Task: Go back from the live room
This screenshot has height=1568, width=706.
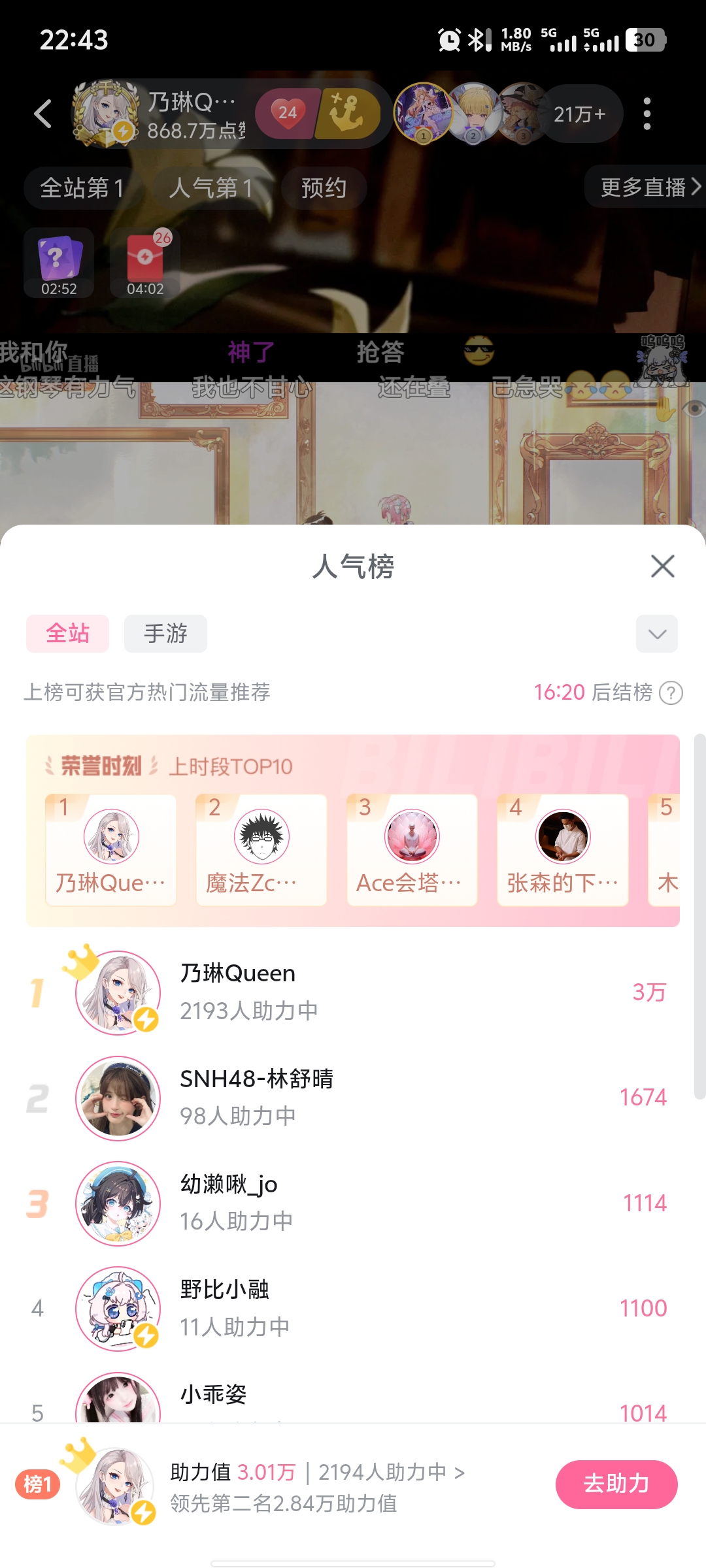Action: pos(43,114)
